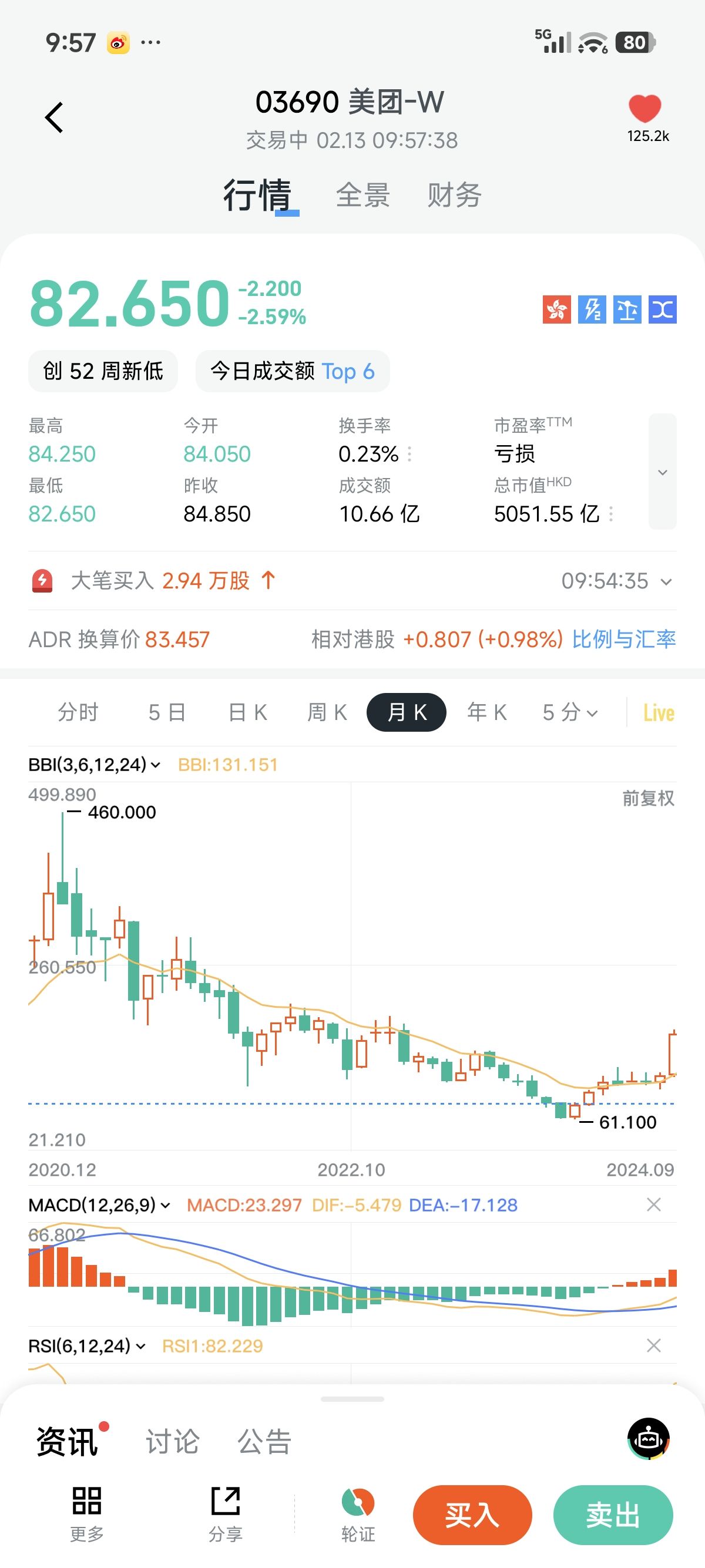The width and height of the screenshot is (705, 1568).
Task: Open 今日成交额 Top 6 chip
Action: 292,371
